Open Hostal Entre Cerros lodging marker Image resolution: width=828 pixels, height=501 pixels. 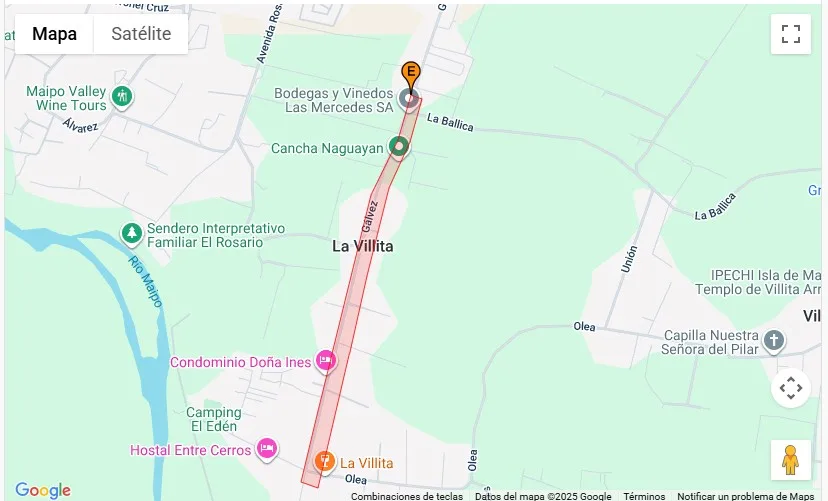[266, 449]
